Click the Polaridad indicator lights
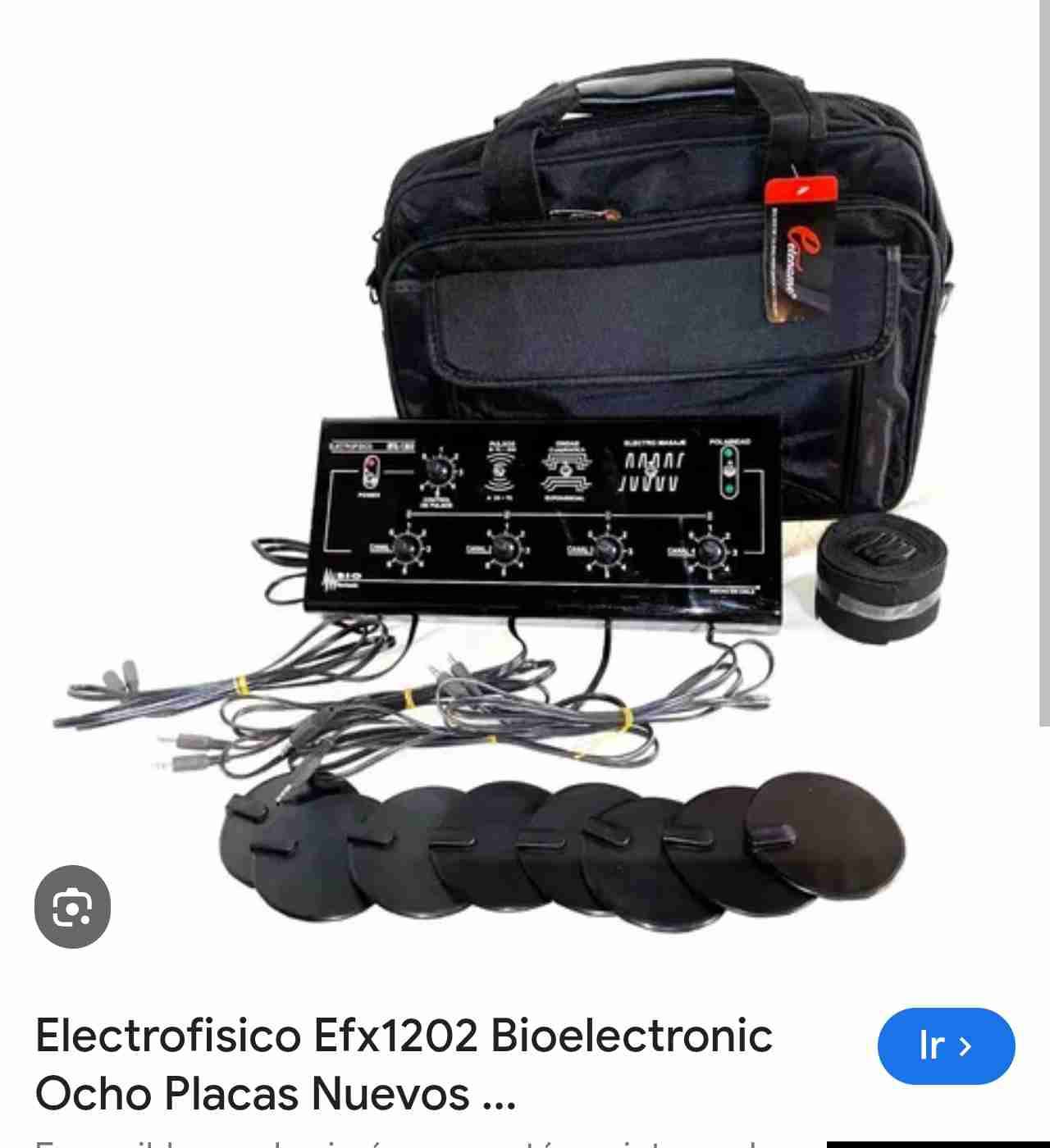 click(728, 471)
